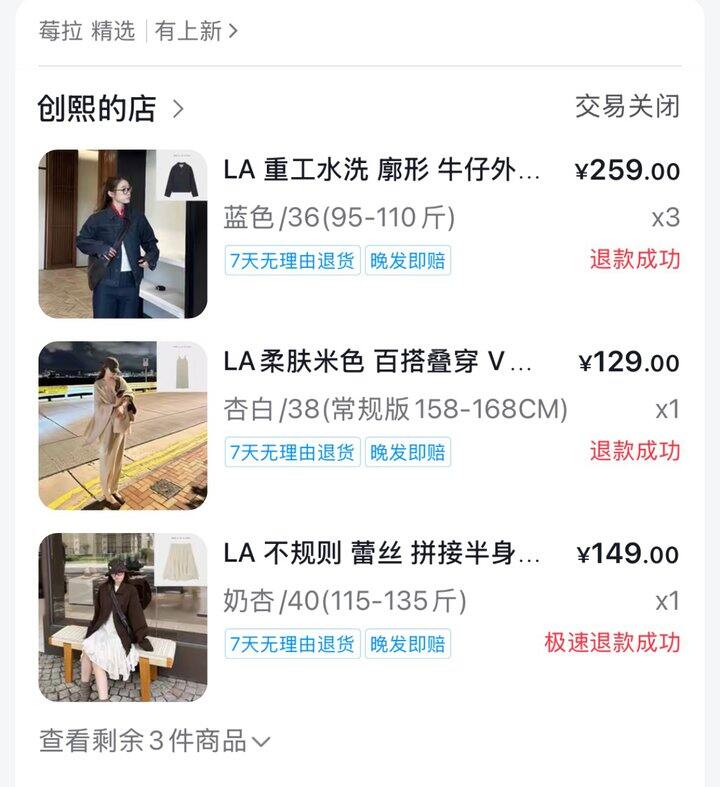
Task: Open the LA 重工水洗 廓形 牛仔外套 item
Action: (x=382, y=170)
